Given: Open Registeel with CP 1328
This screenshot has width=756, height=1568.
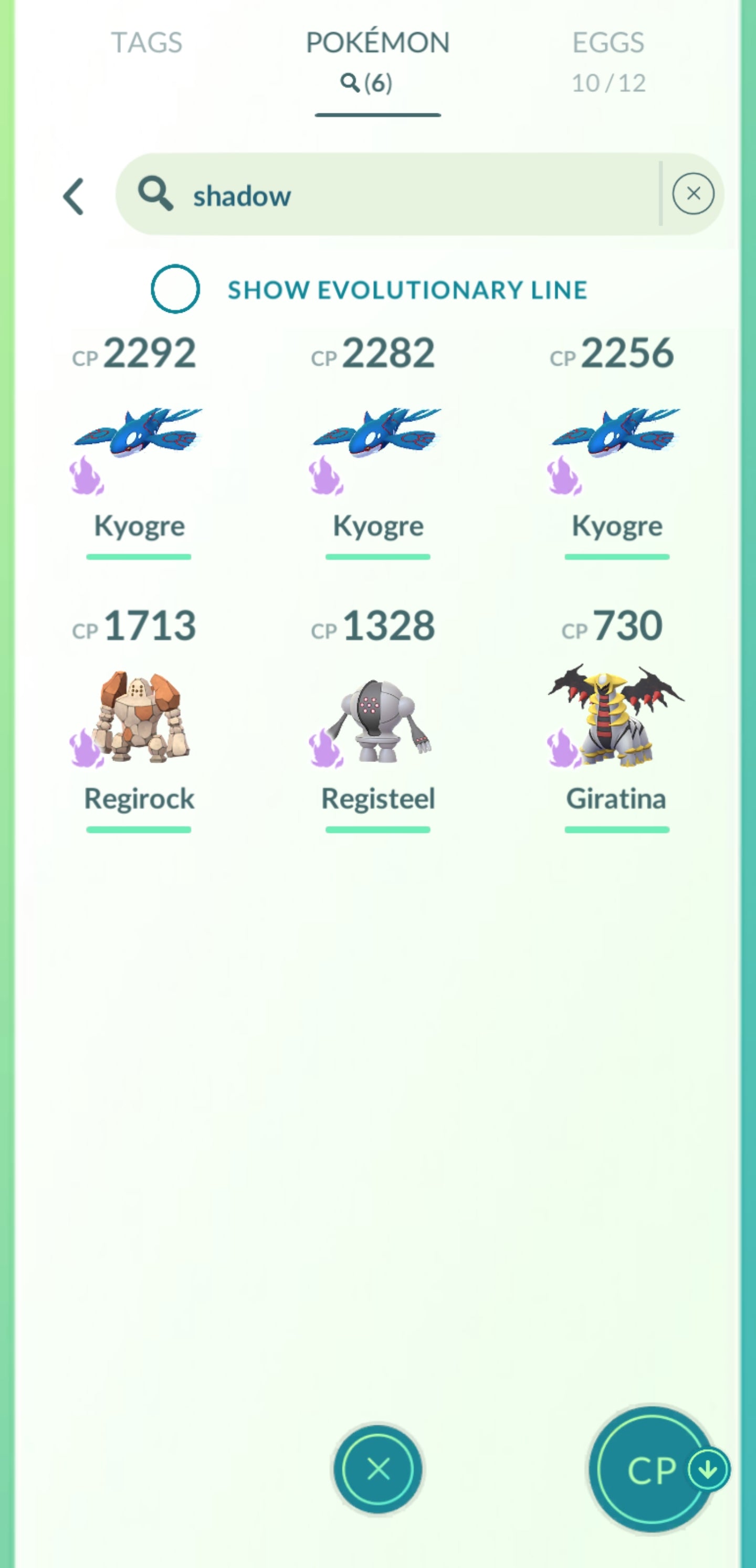Looking at the screenshot, I should click(x=377, y=718).
